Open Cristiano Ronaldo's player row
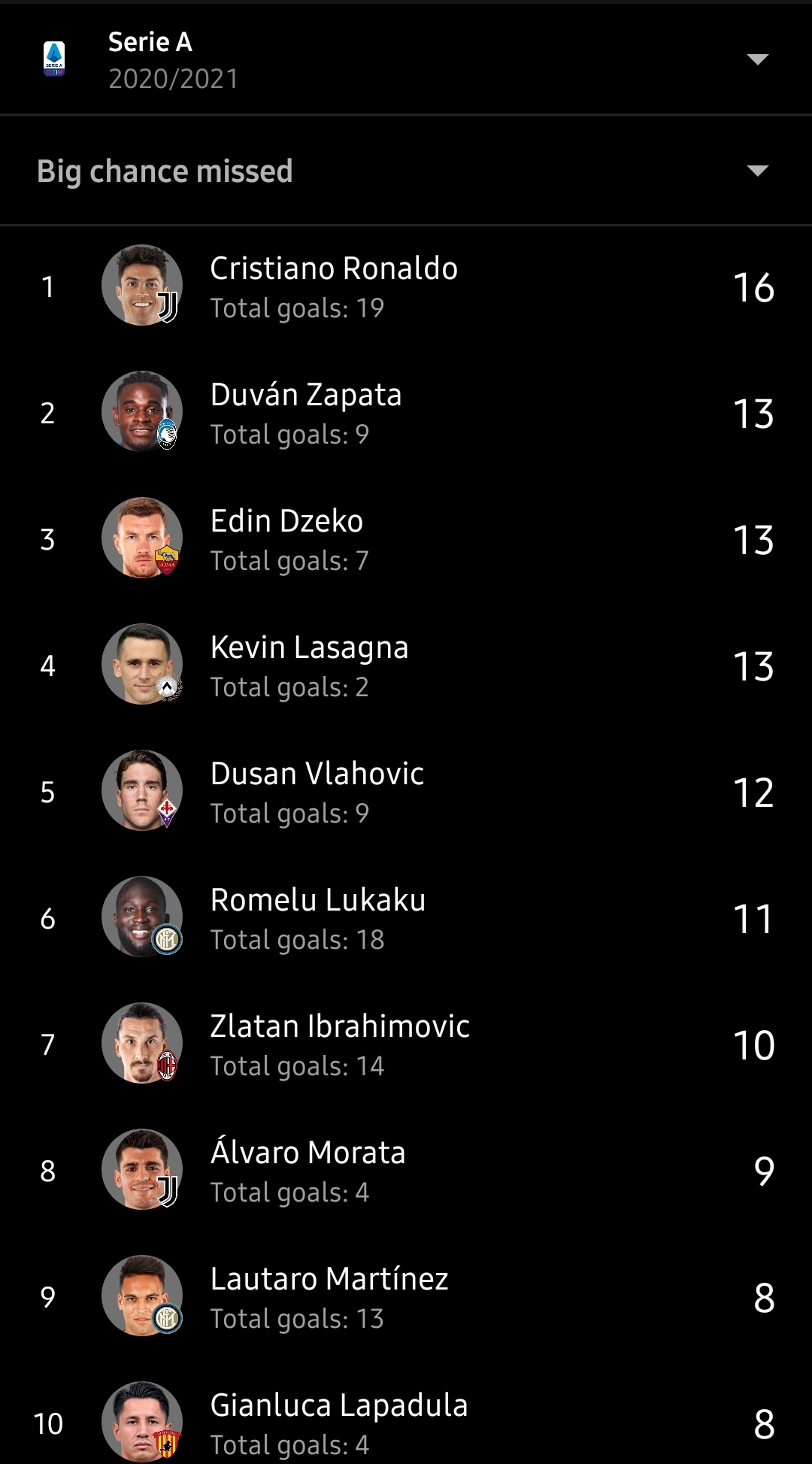812x1464 pixels. coord(406,286)
